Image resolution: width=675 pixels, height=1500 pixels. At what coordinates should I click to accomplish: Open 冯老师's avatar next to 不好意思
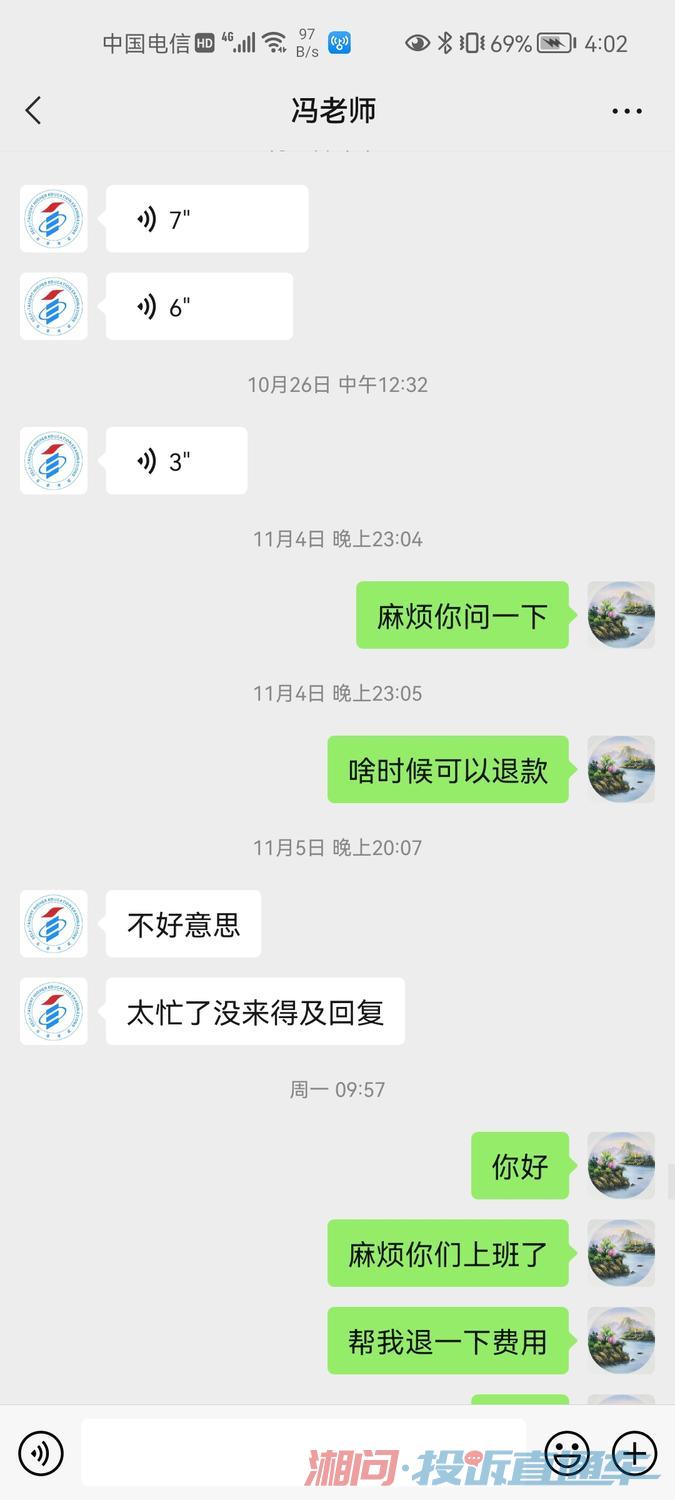pyautogui.click(x=54, y=924)
